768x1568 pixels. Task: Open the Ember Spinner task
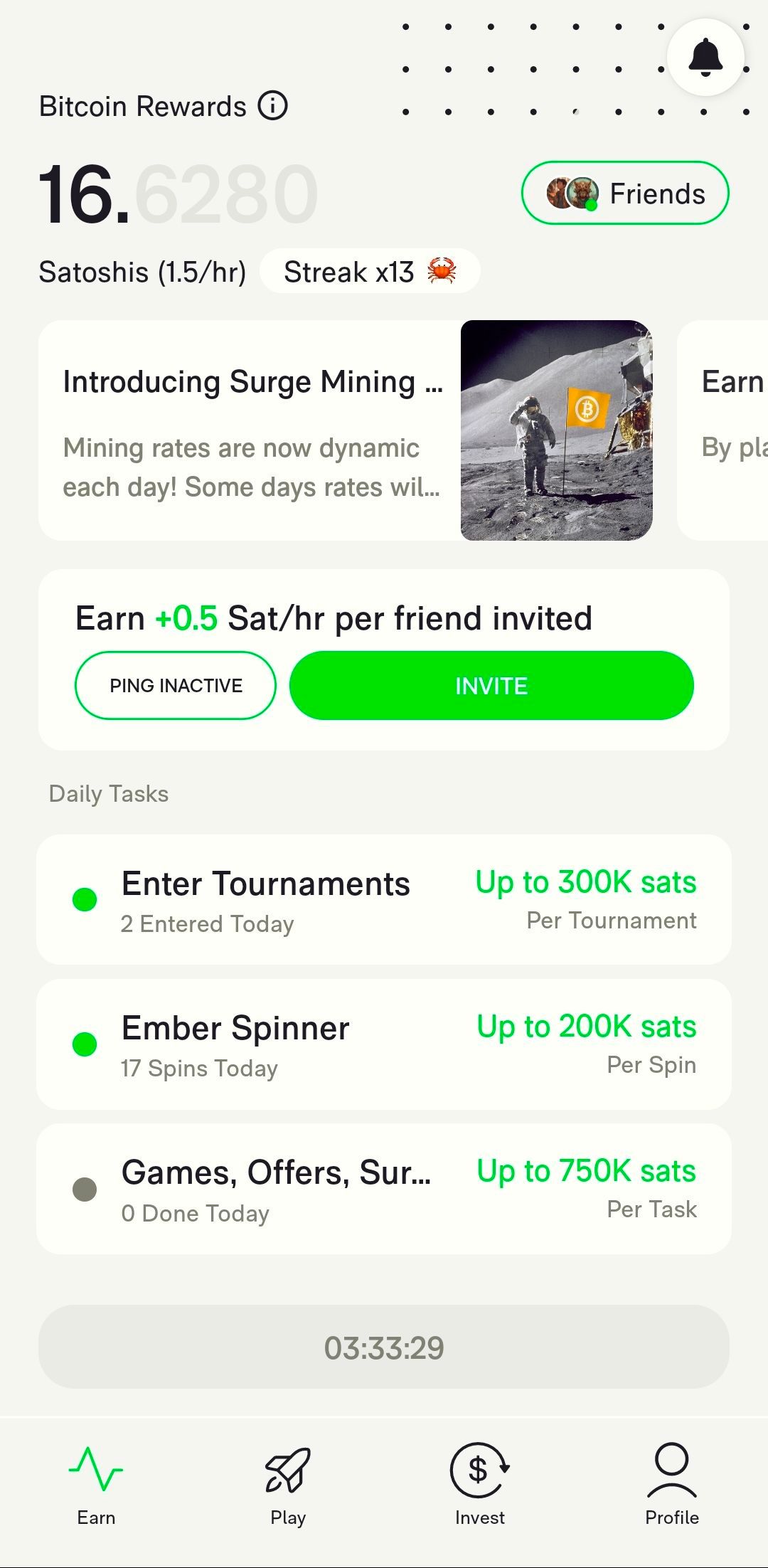tap(384, 1044)
